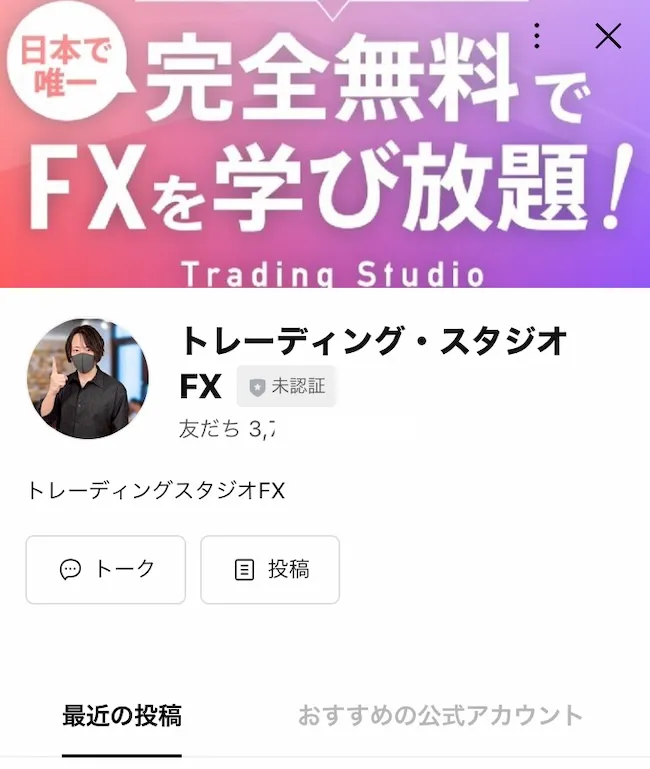This screenshot has height=769, width=650.
Task: View the account's profile photo
Action: (x=88, y=379)
